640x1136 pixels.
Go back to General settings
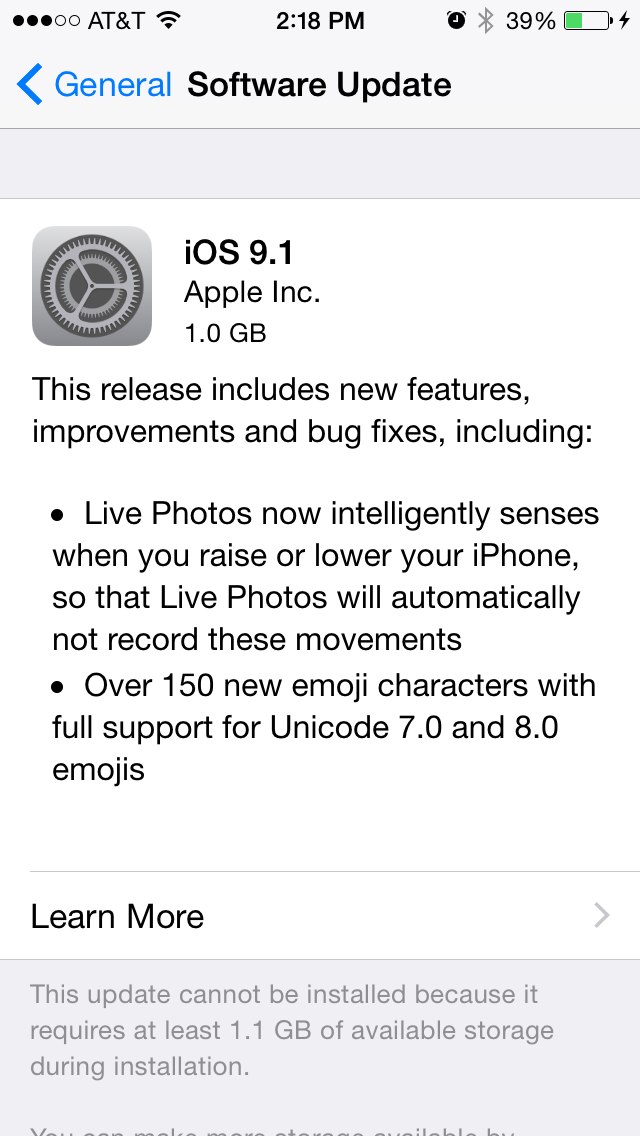coord(95,85)
